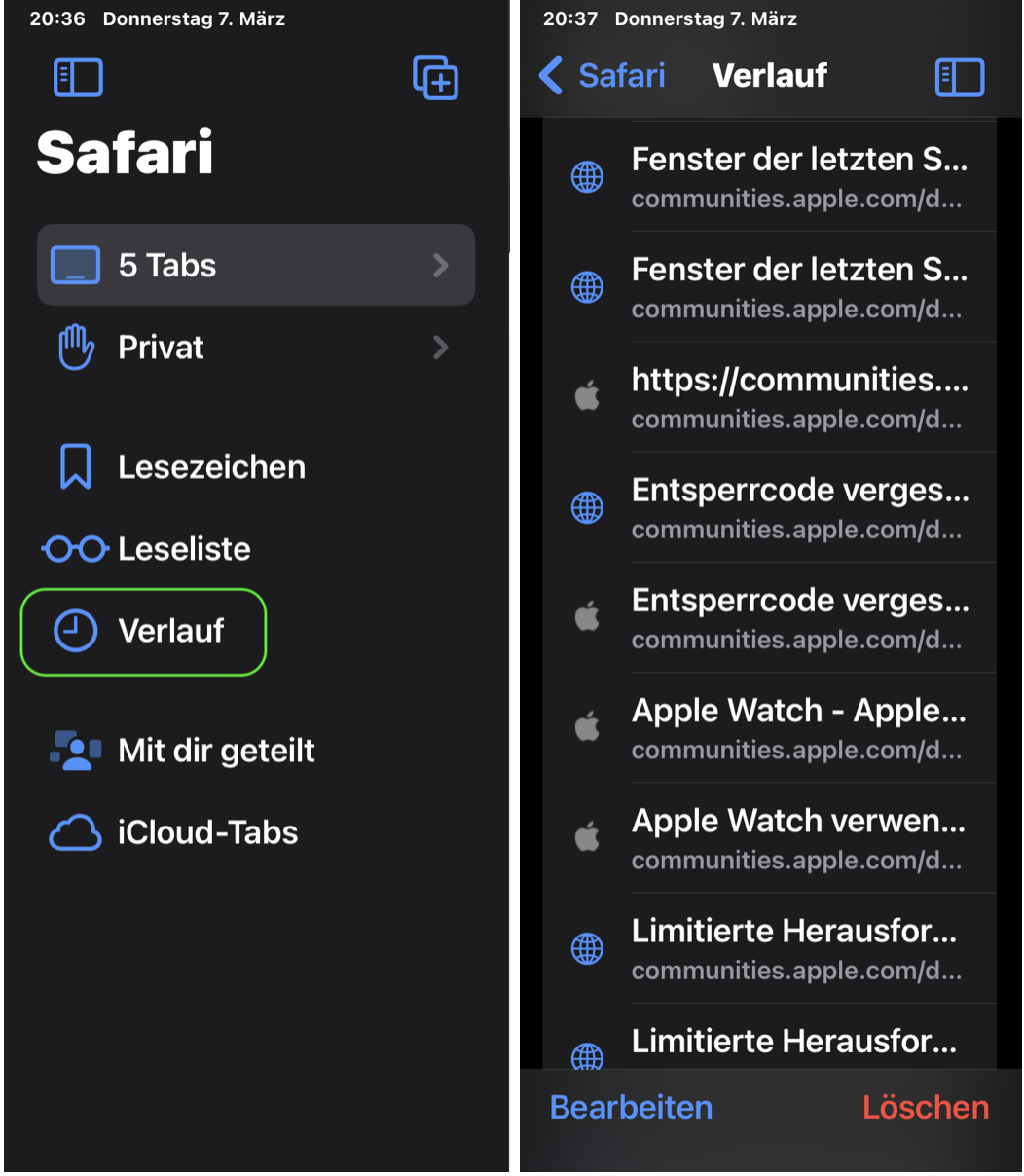Toggle sidebar icon beside the Verlauf title
The image size is (1024, 1176).
tap(960, 77)
